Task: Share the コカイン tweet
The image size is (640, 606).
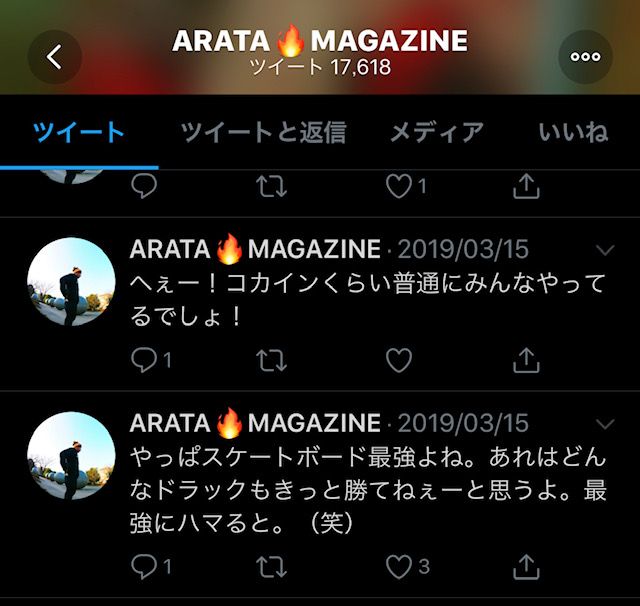Action: 526,360
